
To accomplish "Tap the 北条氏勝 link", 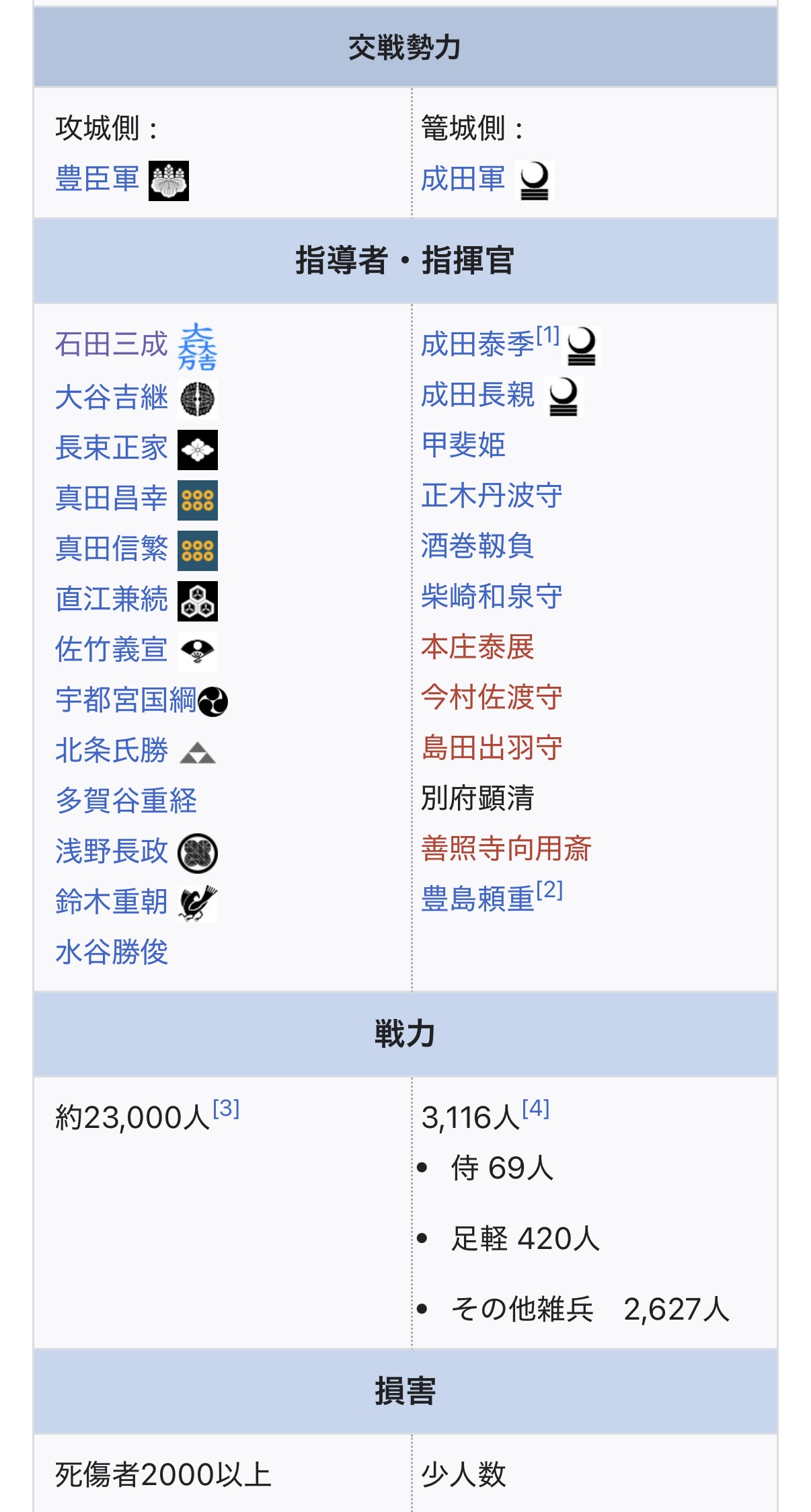I will click(111, 751).
